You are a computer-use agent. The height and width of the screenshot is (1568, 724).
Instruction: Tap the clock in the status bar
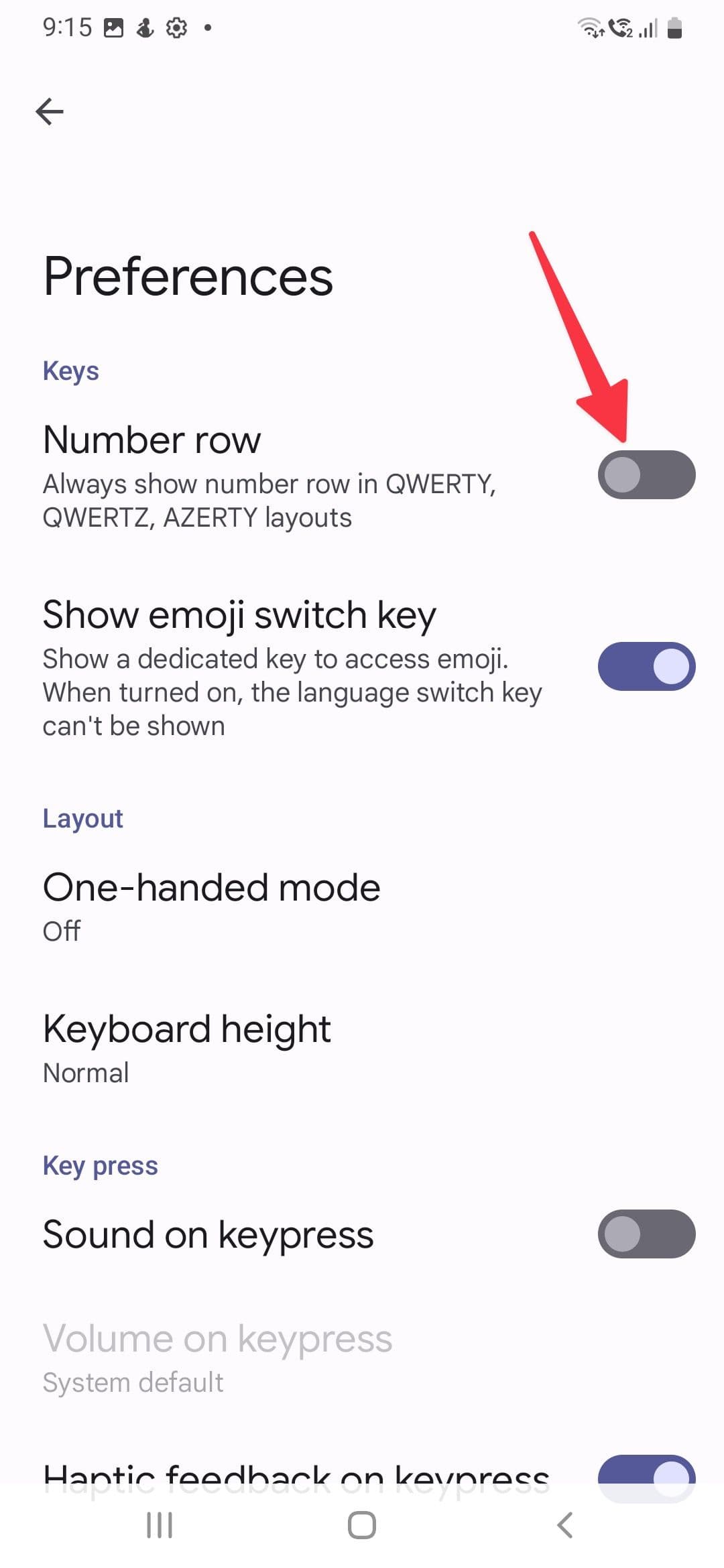tap(69, 28)
